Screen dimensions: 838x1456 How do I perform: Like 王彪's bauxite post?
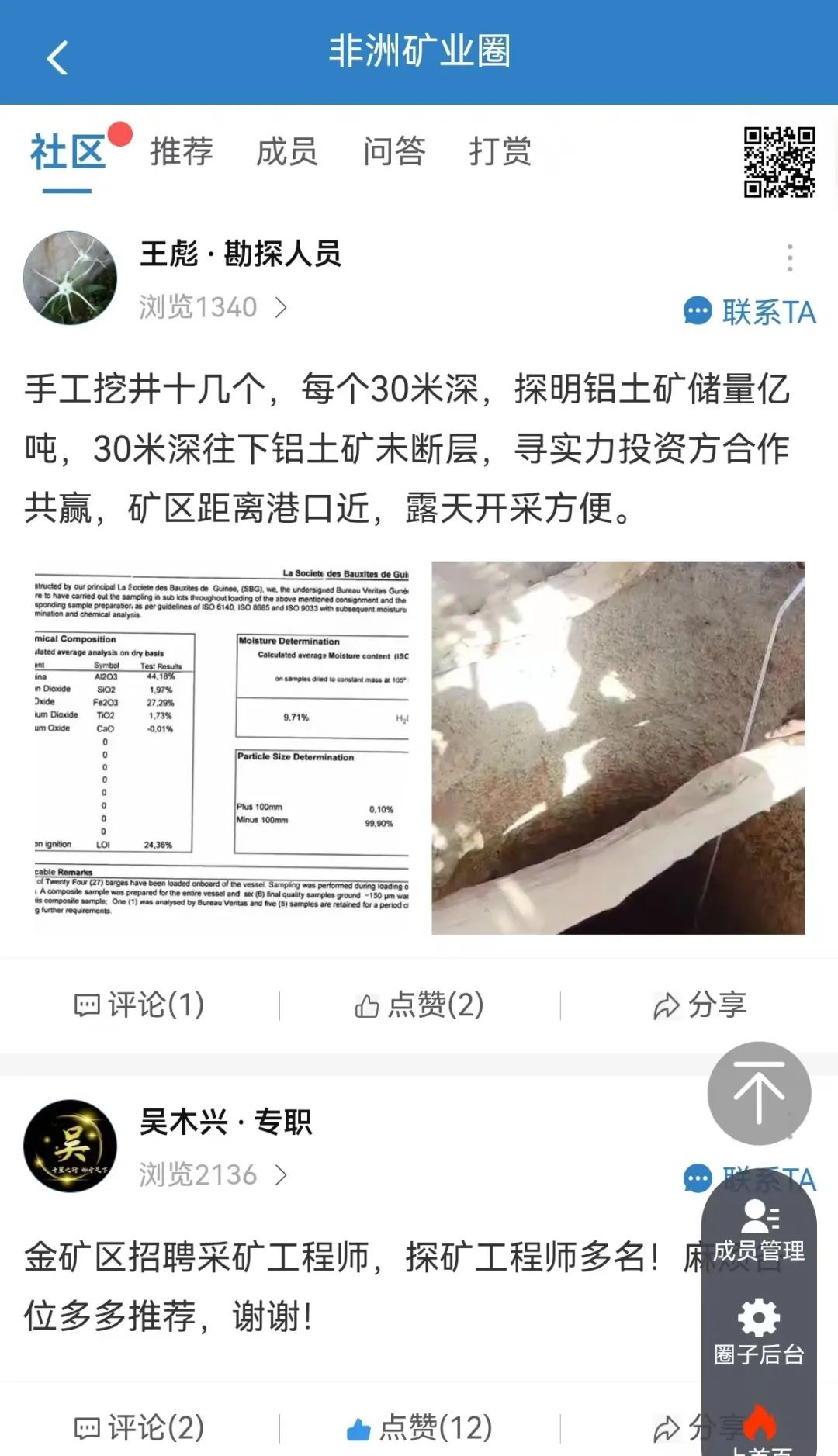pos(420,1005)
